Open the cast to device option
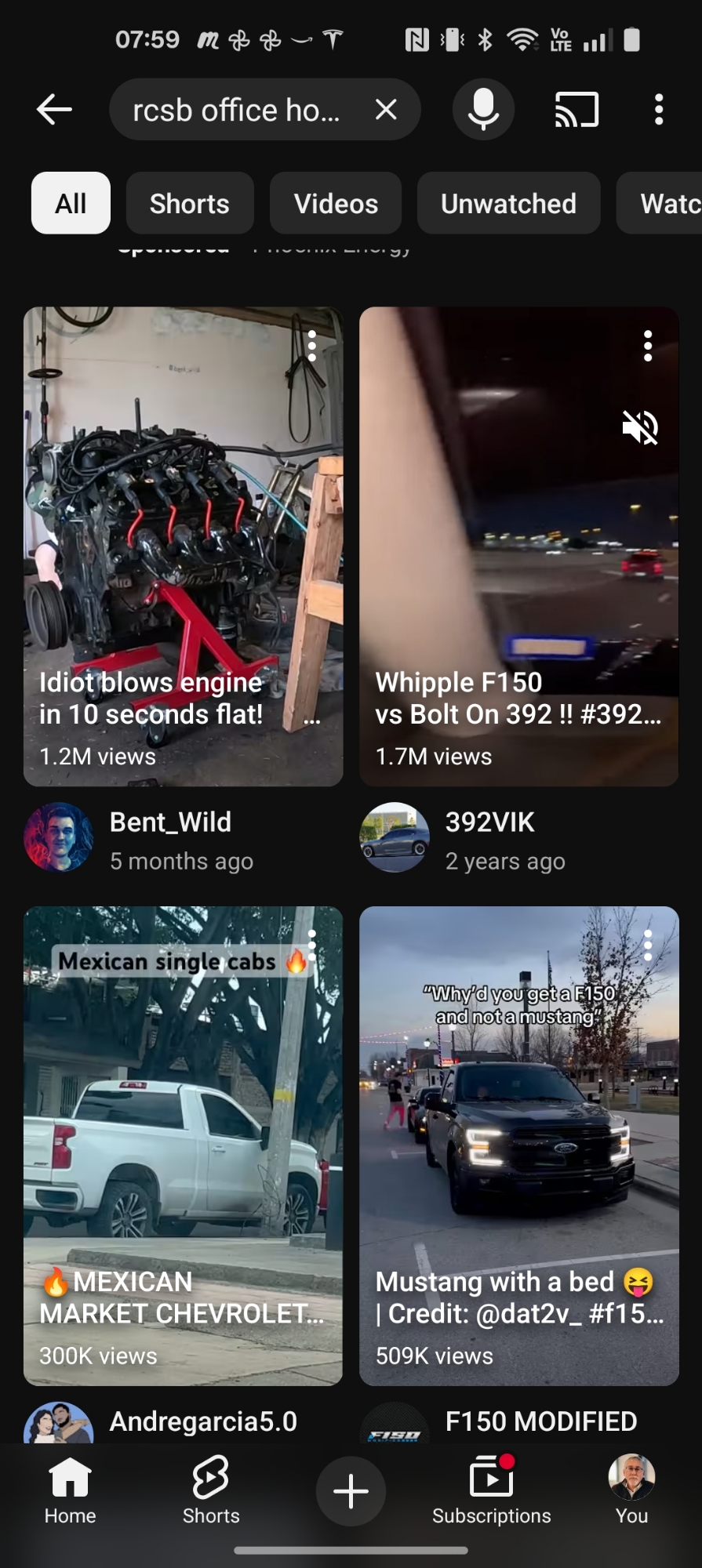Image resolution: width=702 pixels, height=1568 pixels. [577, 110]
